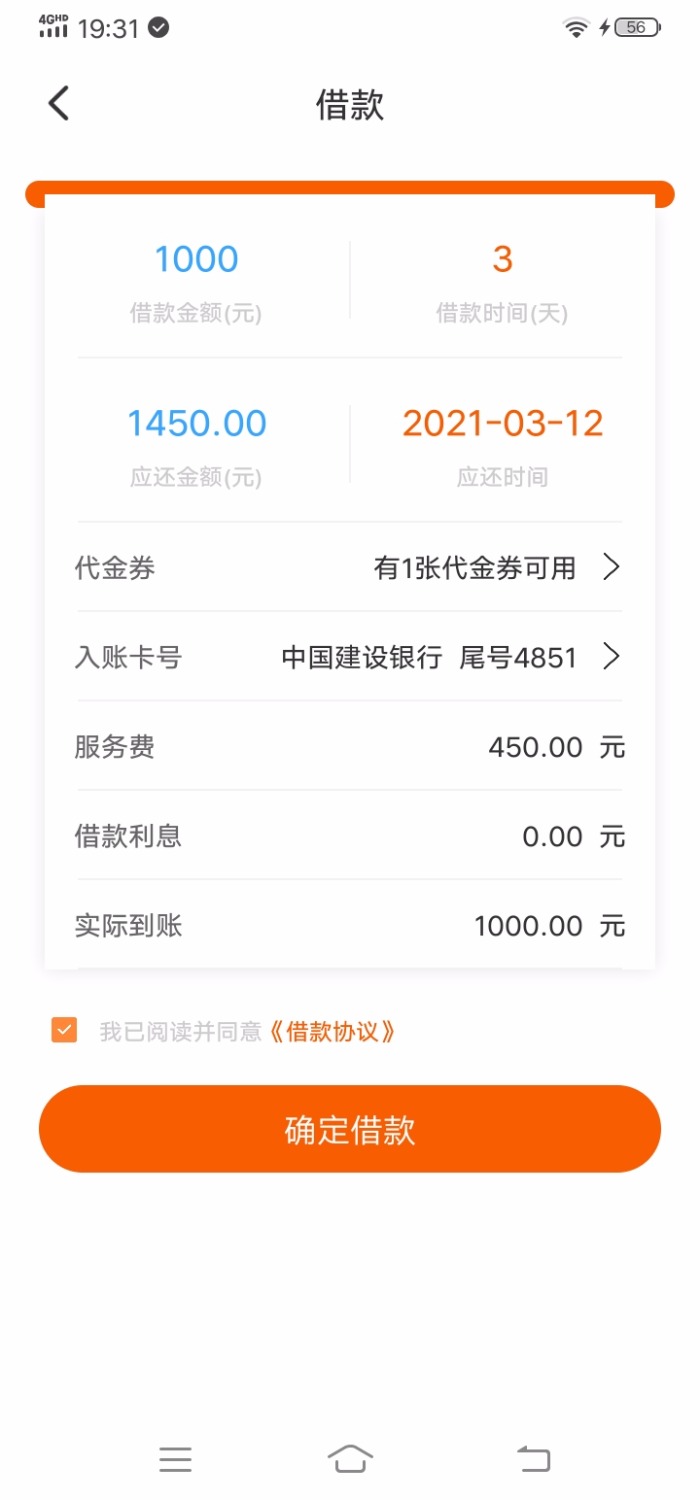Open the 《借款协议》 link
This screenshot has width=700, height=1500.
(333, 1031)
